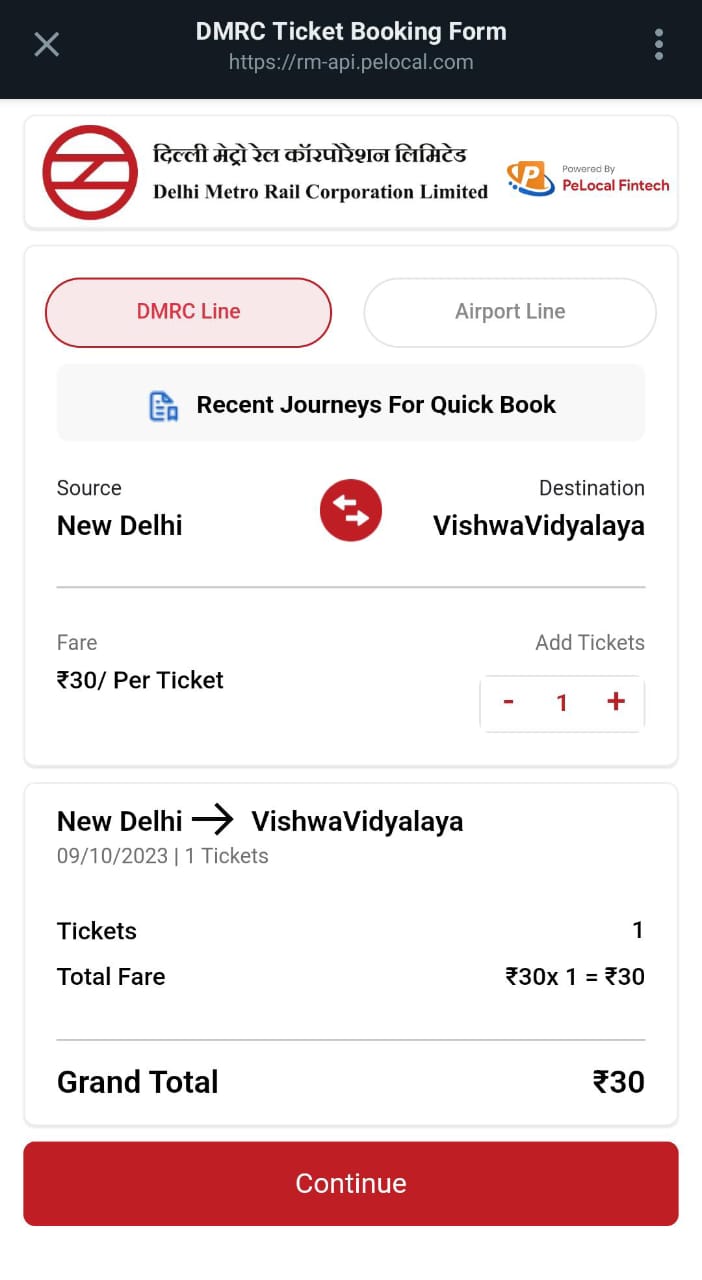
Task: Switch to the Airport Line option
Action: [x=509, y=312]
